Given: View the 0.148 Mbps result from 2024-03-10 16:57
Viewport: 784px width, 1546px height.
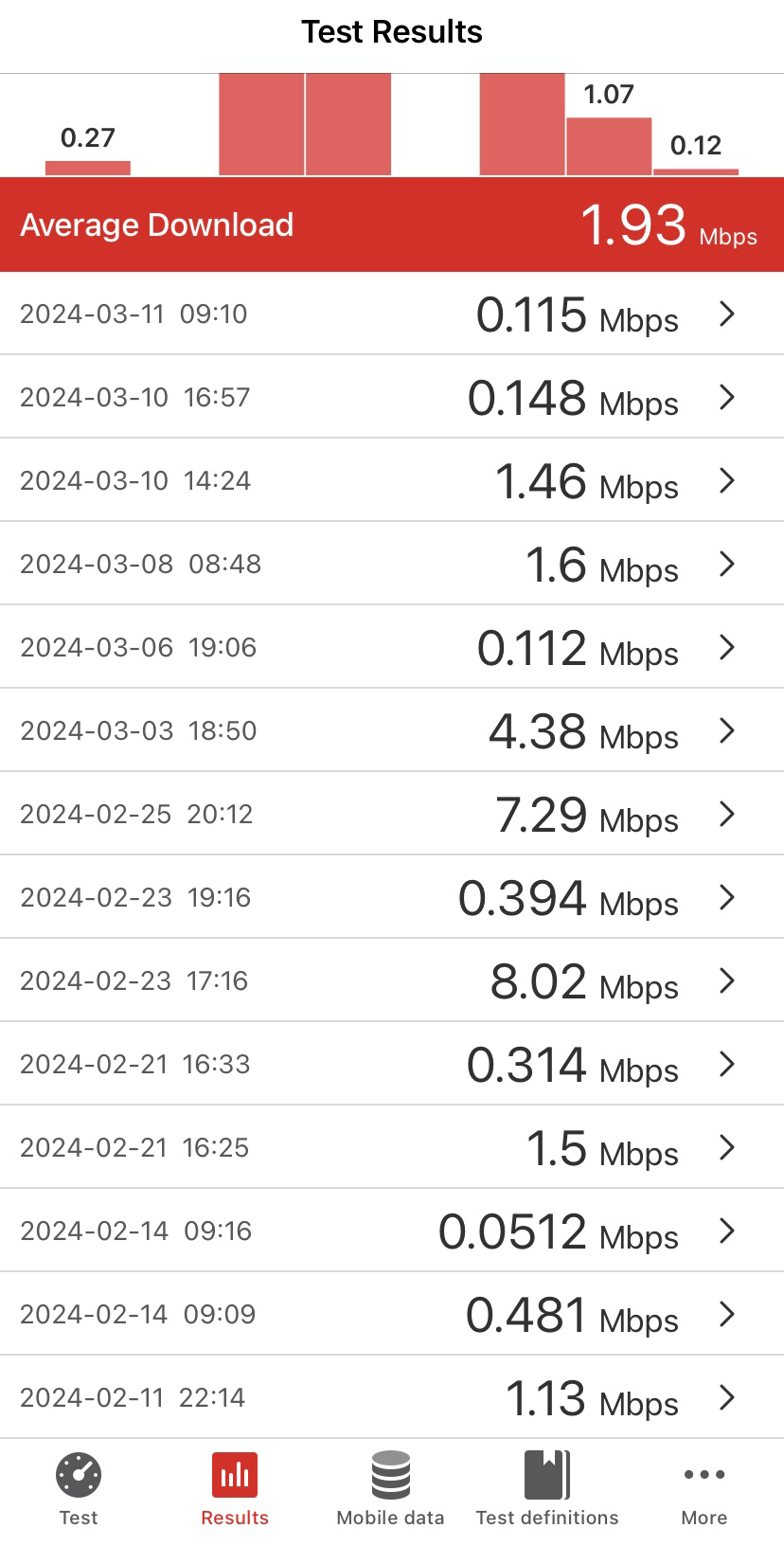Looking at the screenshot, I should click(392, 397).
